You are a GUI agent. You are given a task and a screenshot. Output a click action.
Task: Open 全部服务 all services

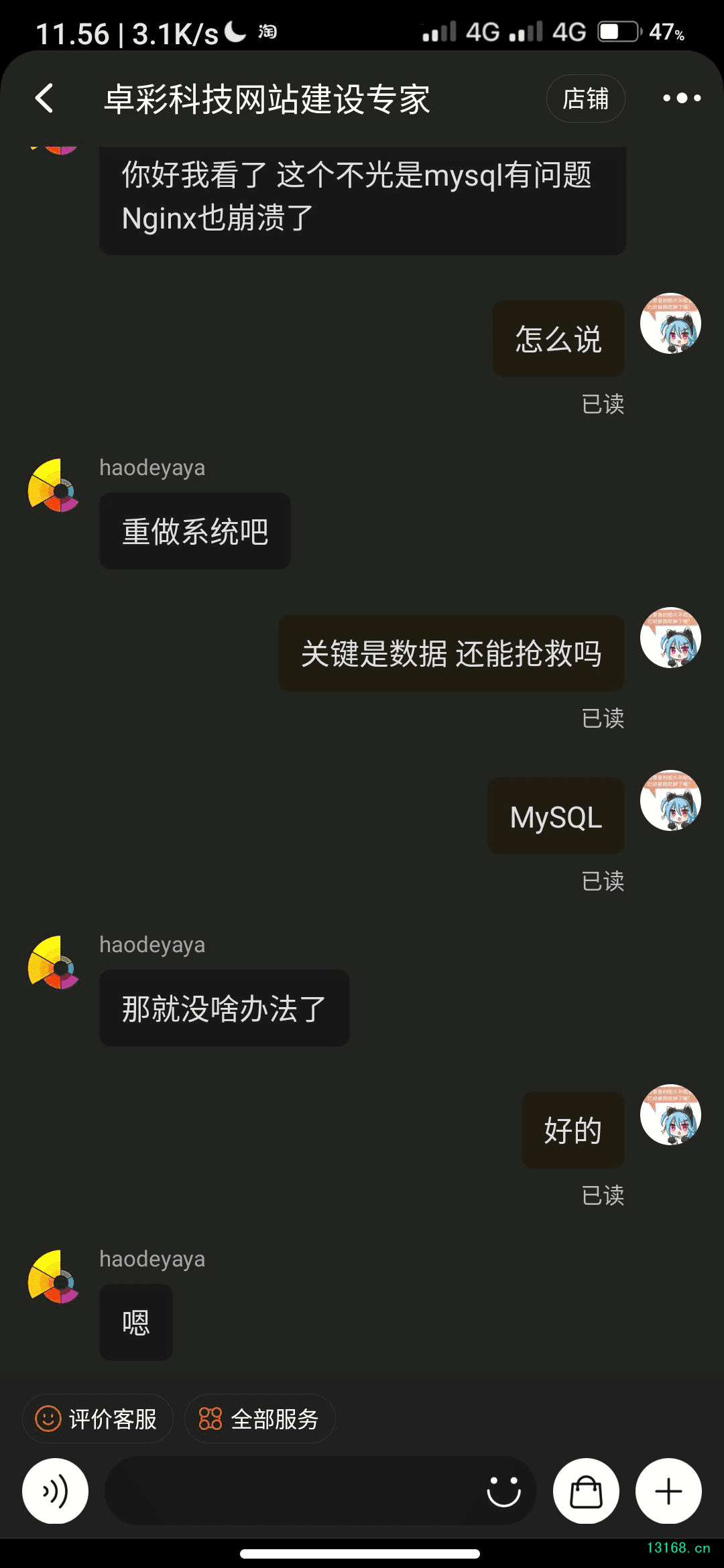tap(259, 1419)
